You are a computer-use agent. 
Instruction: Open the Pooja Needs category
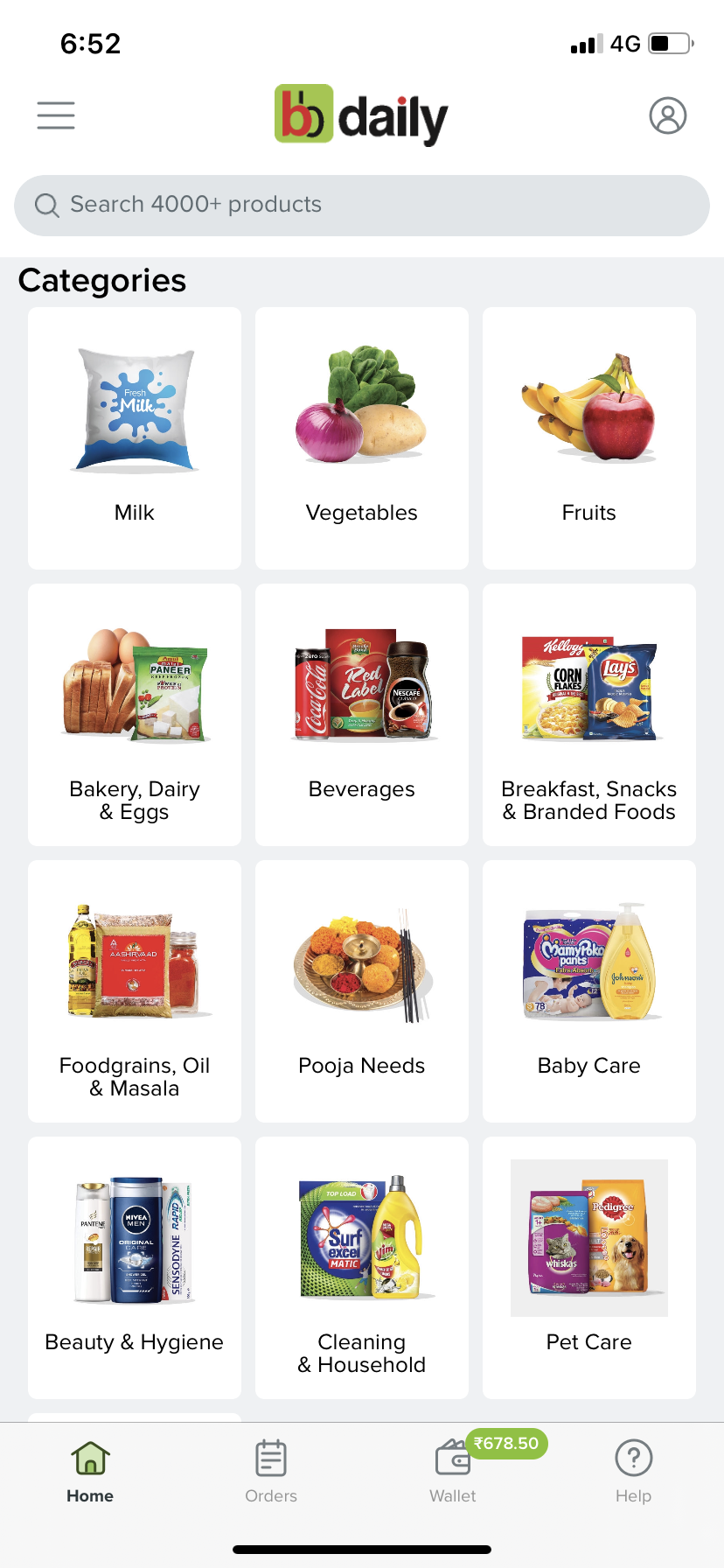(x=361, y=990)
